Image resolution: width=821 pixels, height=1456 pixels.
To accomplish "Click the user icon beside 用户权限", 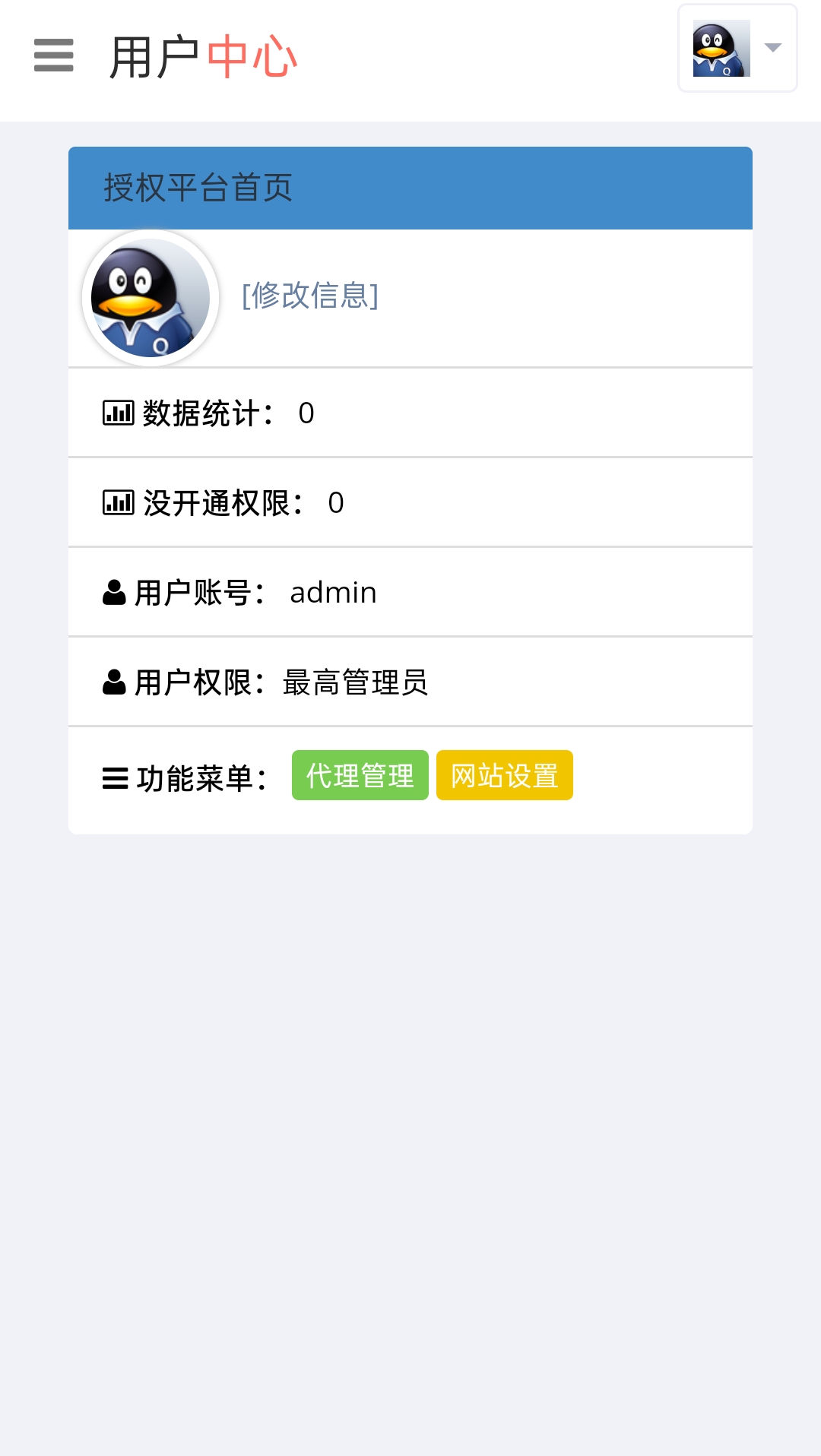I will (x=113, y=681).
